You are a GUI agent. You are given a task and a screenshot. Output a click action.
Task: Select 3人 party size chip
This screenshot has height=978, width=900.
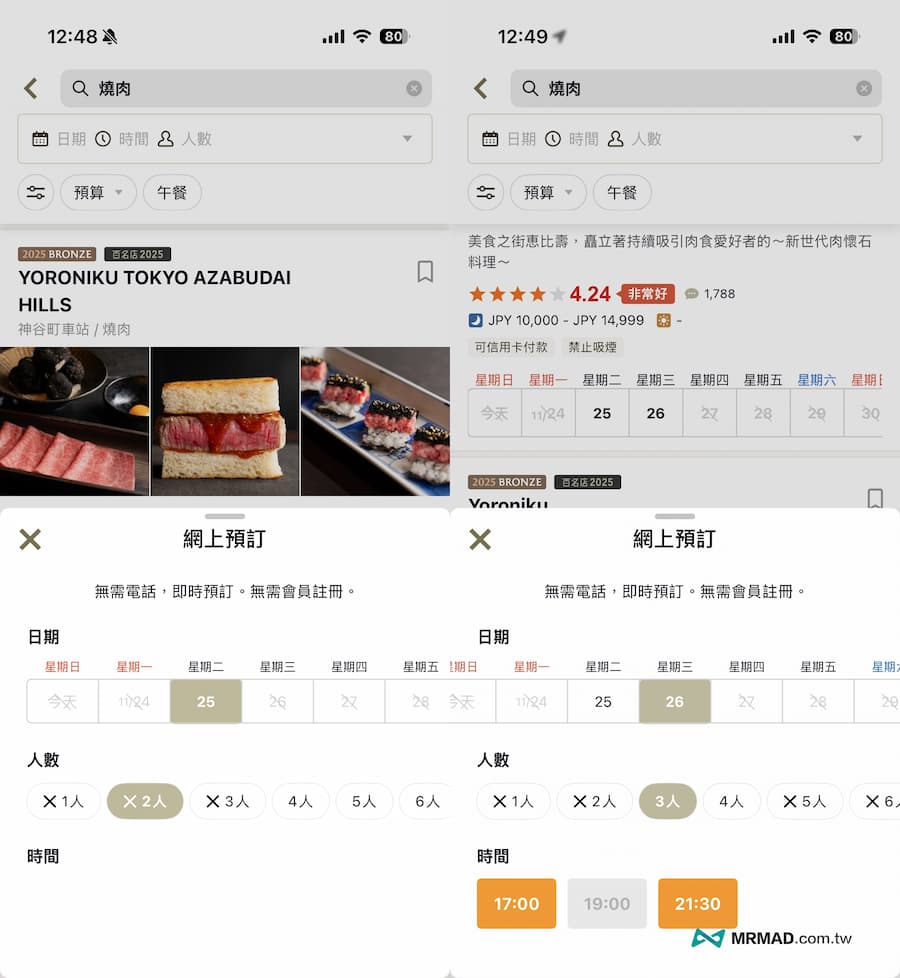click(667, 801)
